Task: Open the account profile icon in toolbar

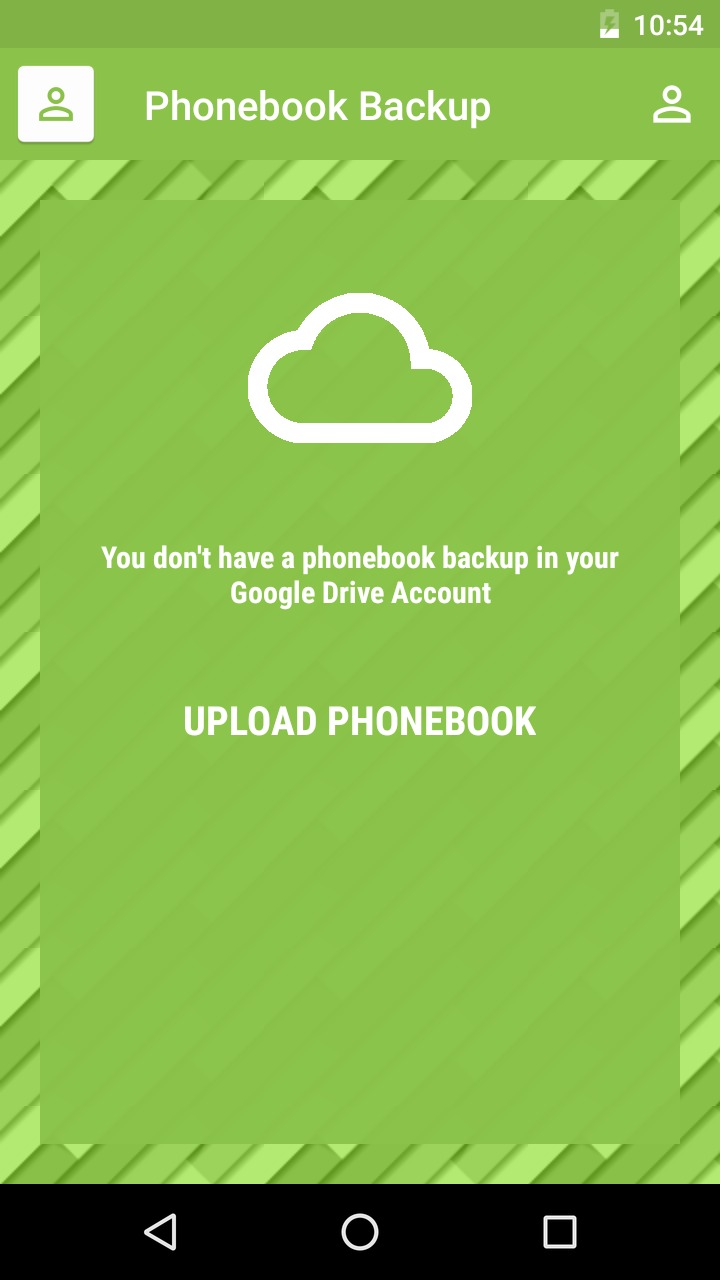Action: coord(672,105)
